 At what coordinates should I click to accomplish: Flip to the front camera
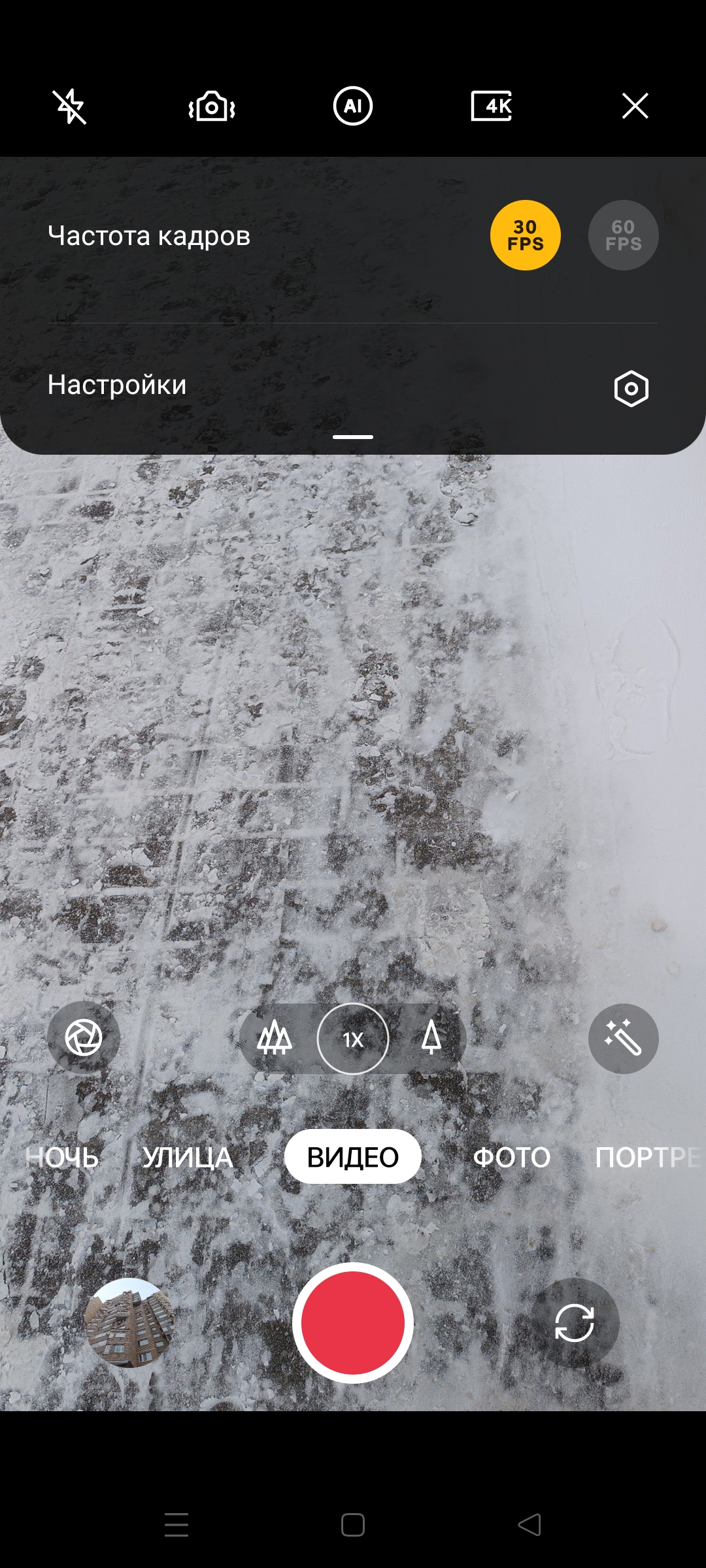(x=575, y=1323)
